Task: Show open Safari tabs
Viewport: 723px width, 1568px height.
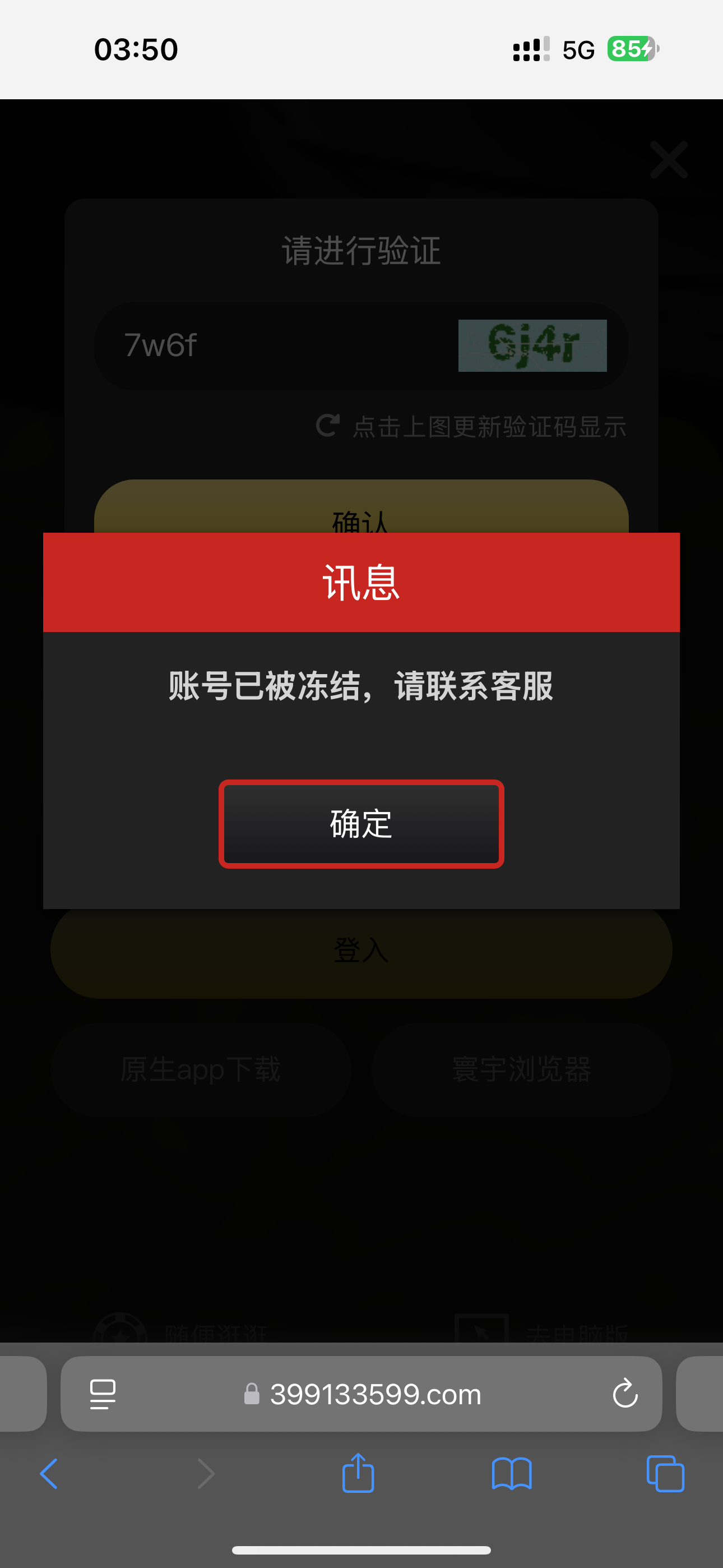Action: pos(665,1474)
